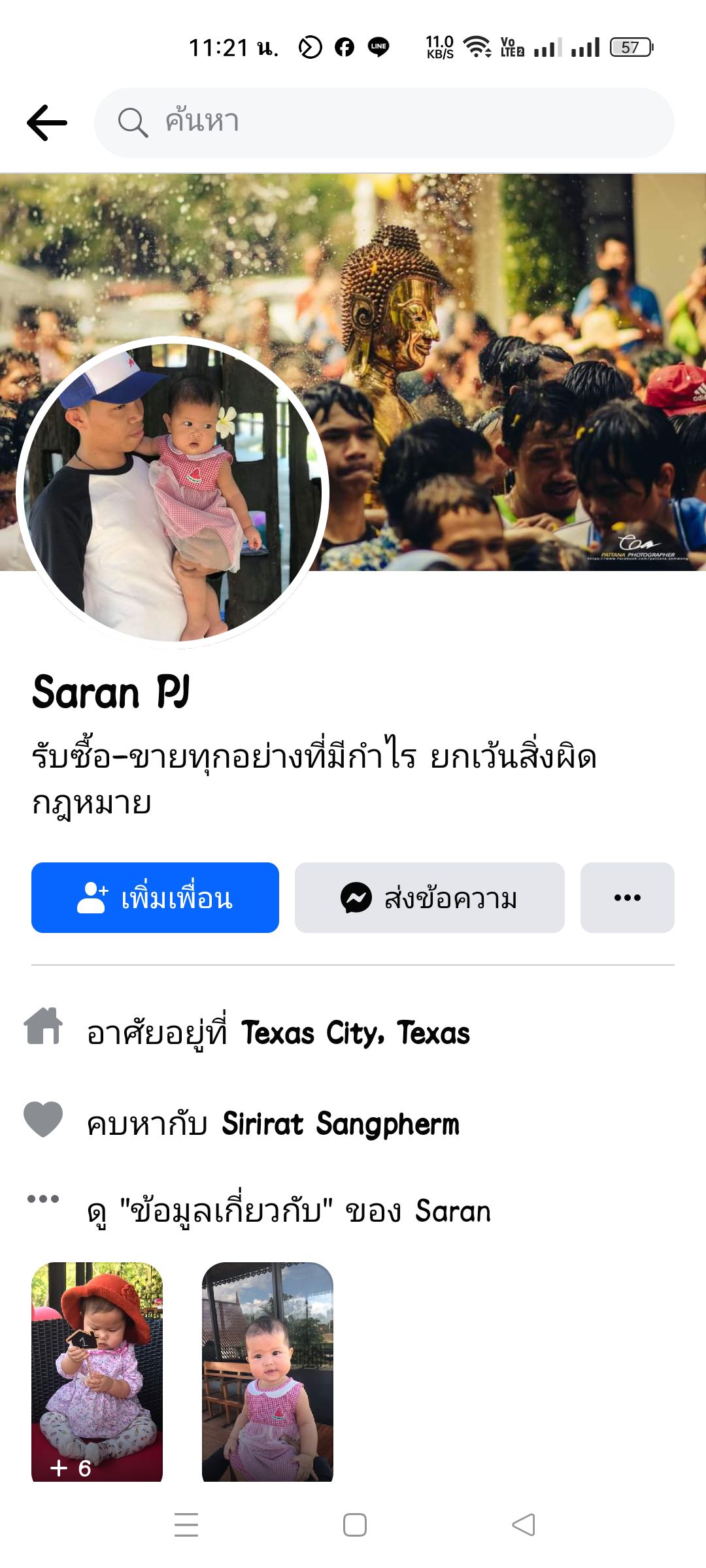The height and width of the screenshot is (1568, 706).
Task: Go to the phone home screen
Action: point(354,1525)
